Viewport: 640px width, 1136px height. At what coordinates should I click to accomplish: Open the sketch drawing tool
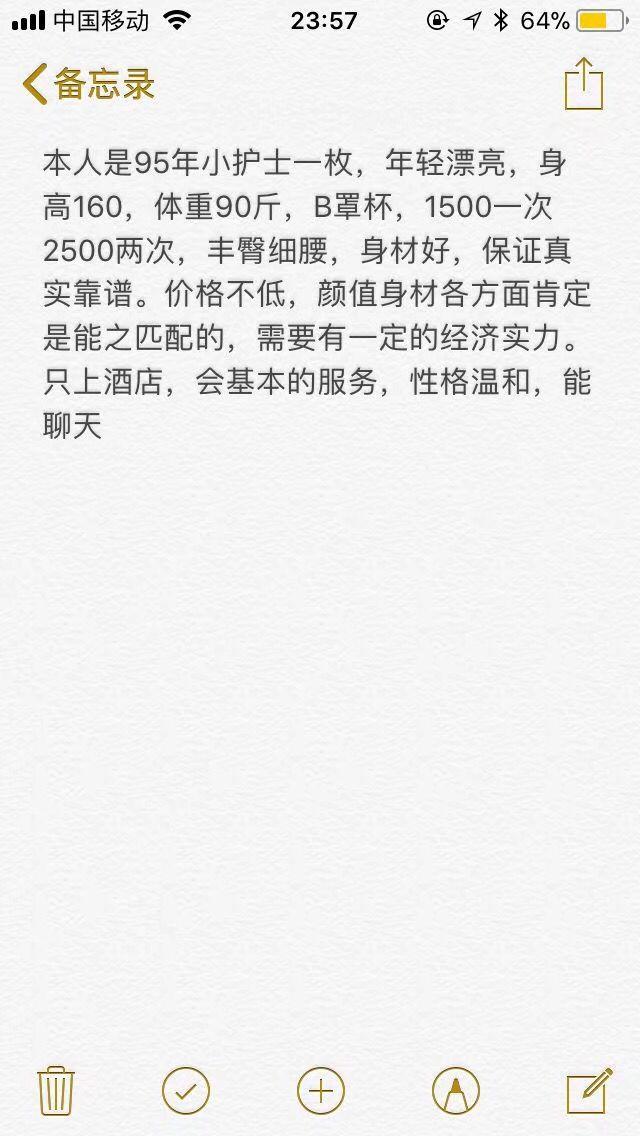coord(456,1090)
